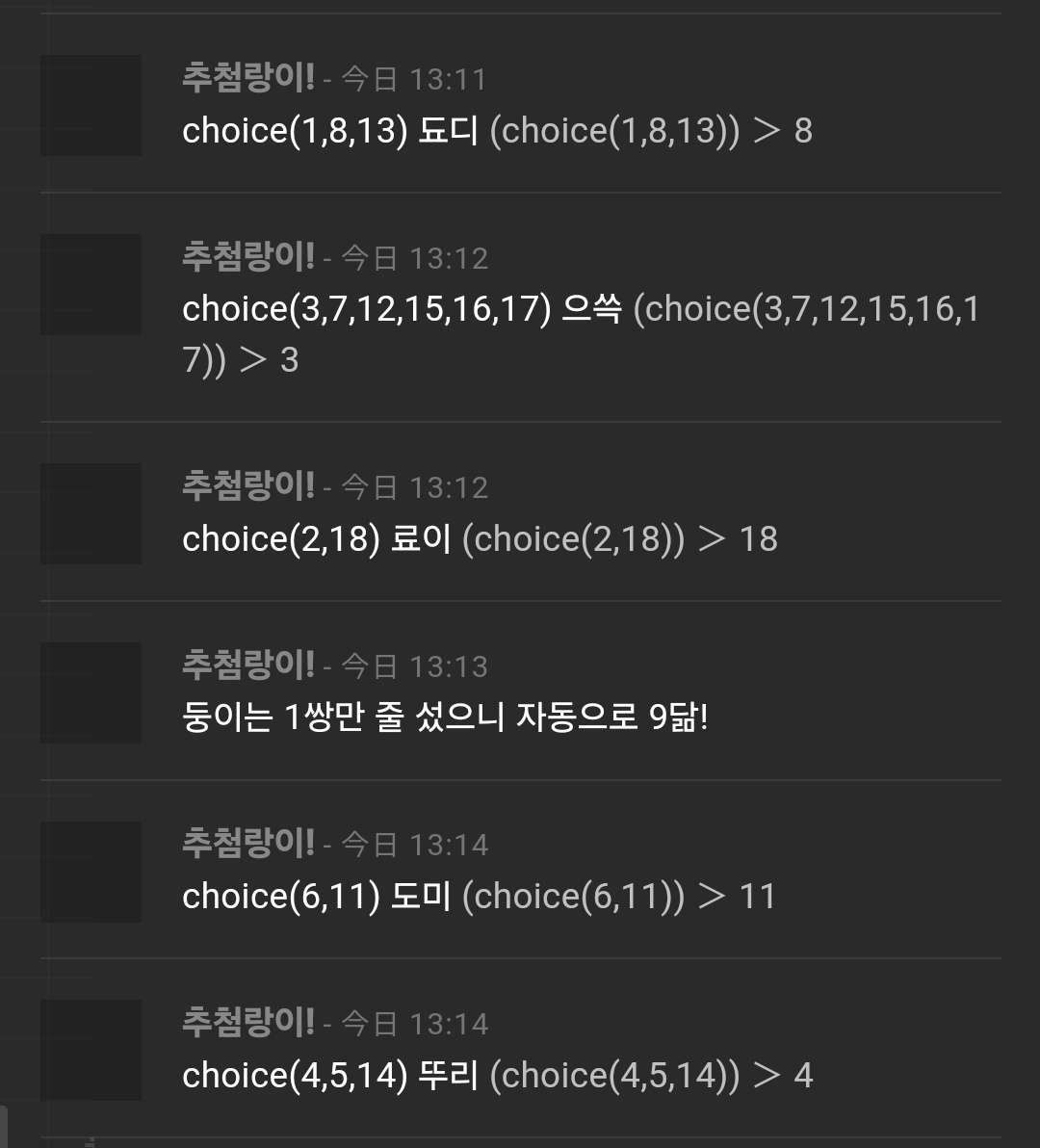The image size is (1040, 1148).
Task: Tap the 추첨랑이! username on the choice(4,5,14) message
Action: click(248, 1022)
